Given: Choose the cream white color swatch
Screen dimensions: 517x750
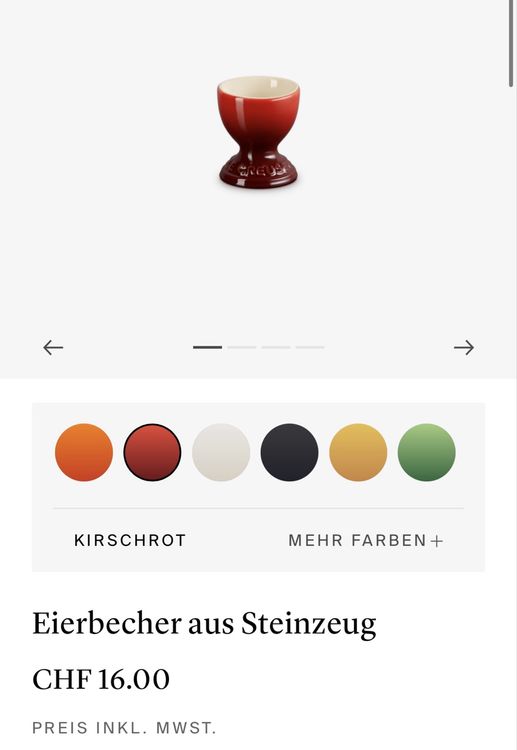Looking at the screenshot, I should (221, 452).
